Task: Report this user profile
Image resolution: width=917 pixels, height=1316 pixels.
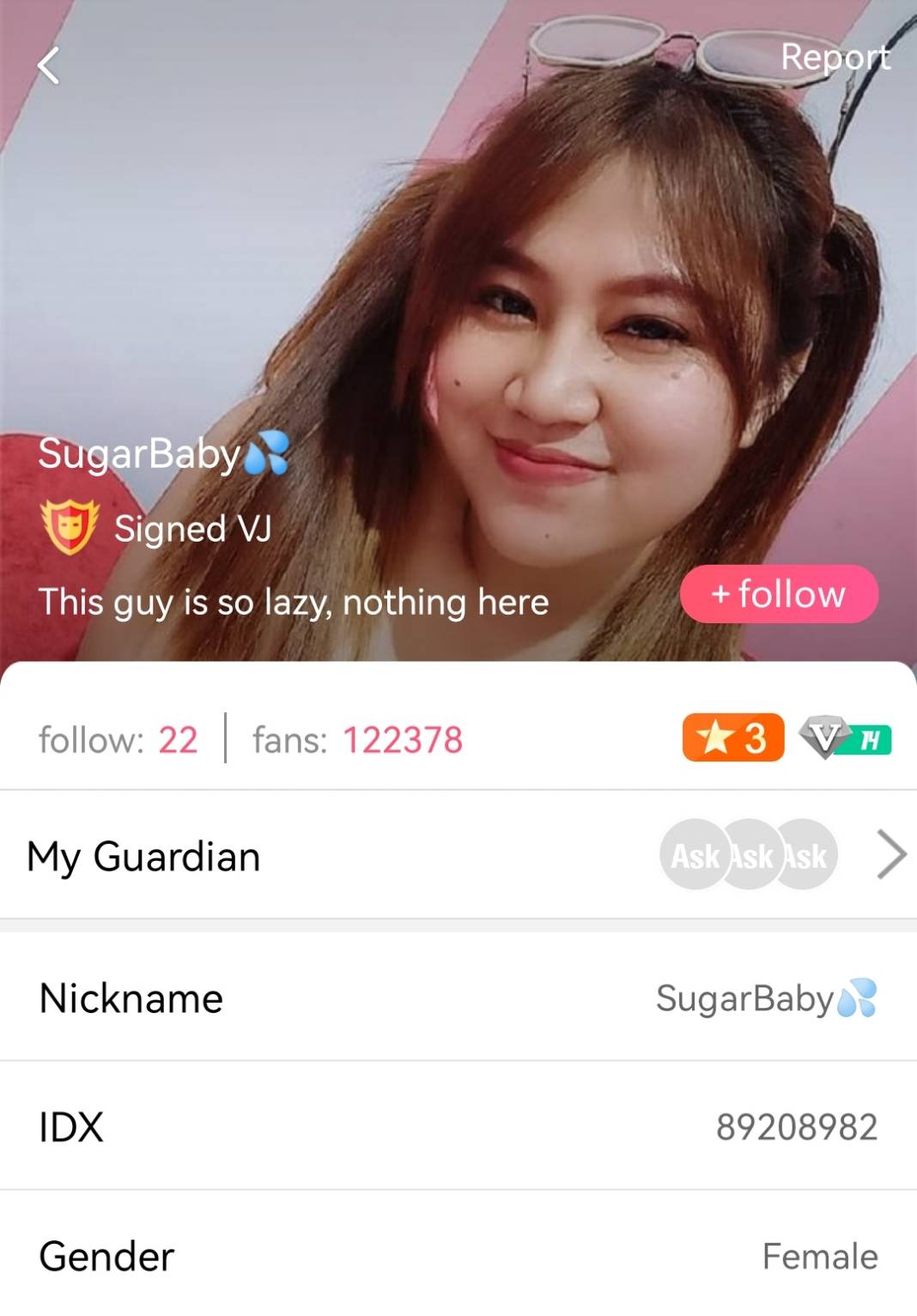Action: (835, 58)
